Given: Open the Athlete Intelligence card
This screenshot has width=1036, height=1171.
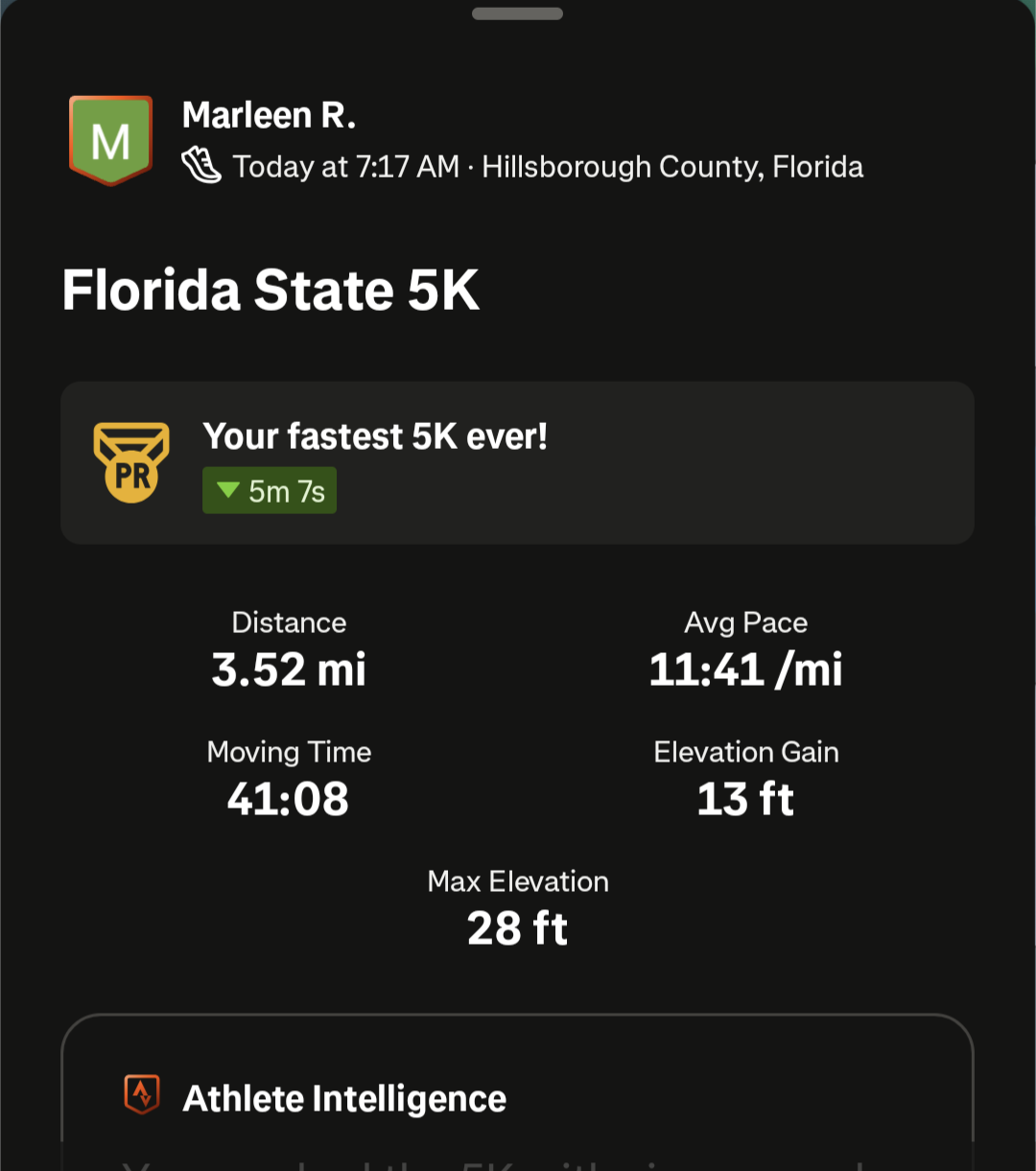Looking at the screenshot, I should 517,1092.
